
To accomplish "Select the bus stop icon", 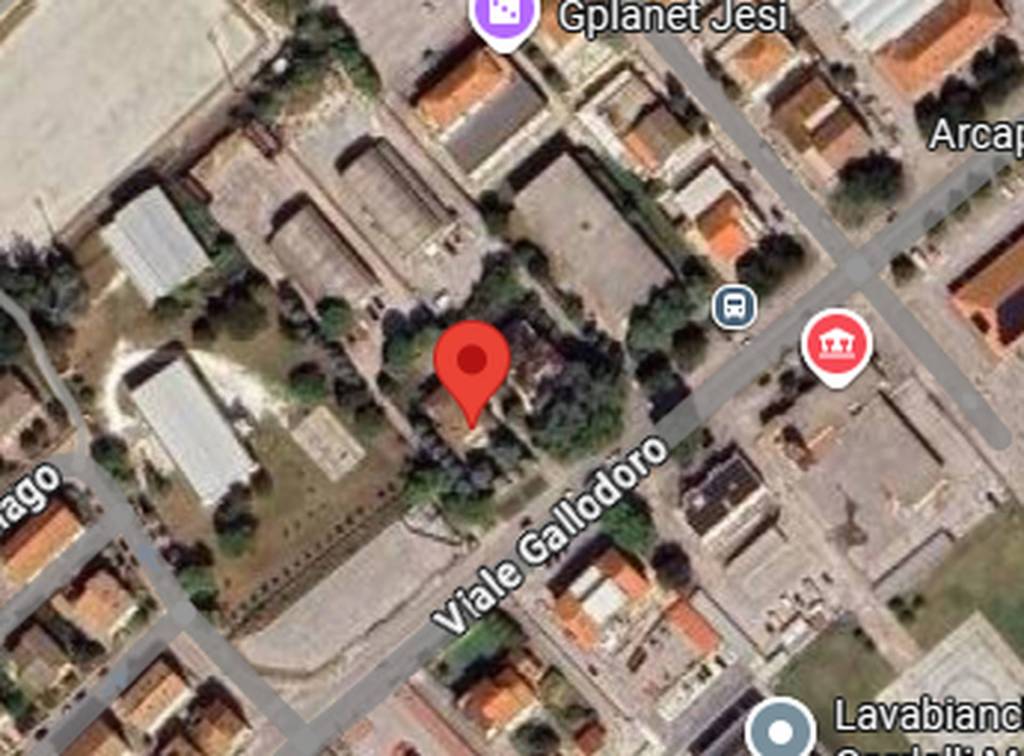I will [x=735, y=307].
